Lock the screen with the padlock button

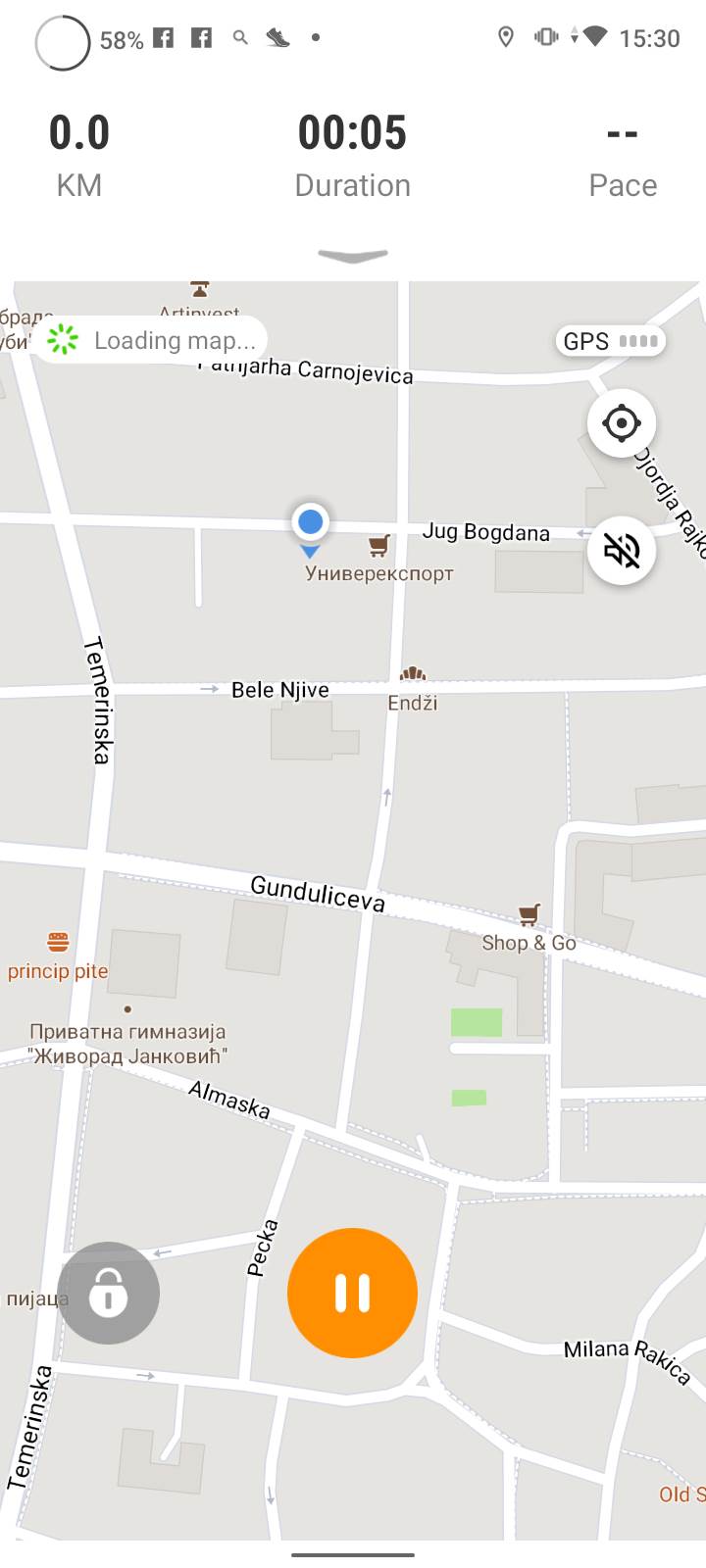tap(108, 1293)
